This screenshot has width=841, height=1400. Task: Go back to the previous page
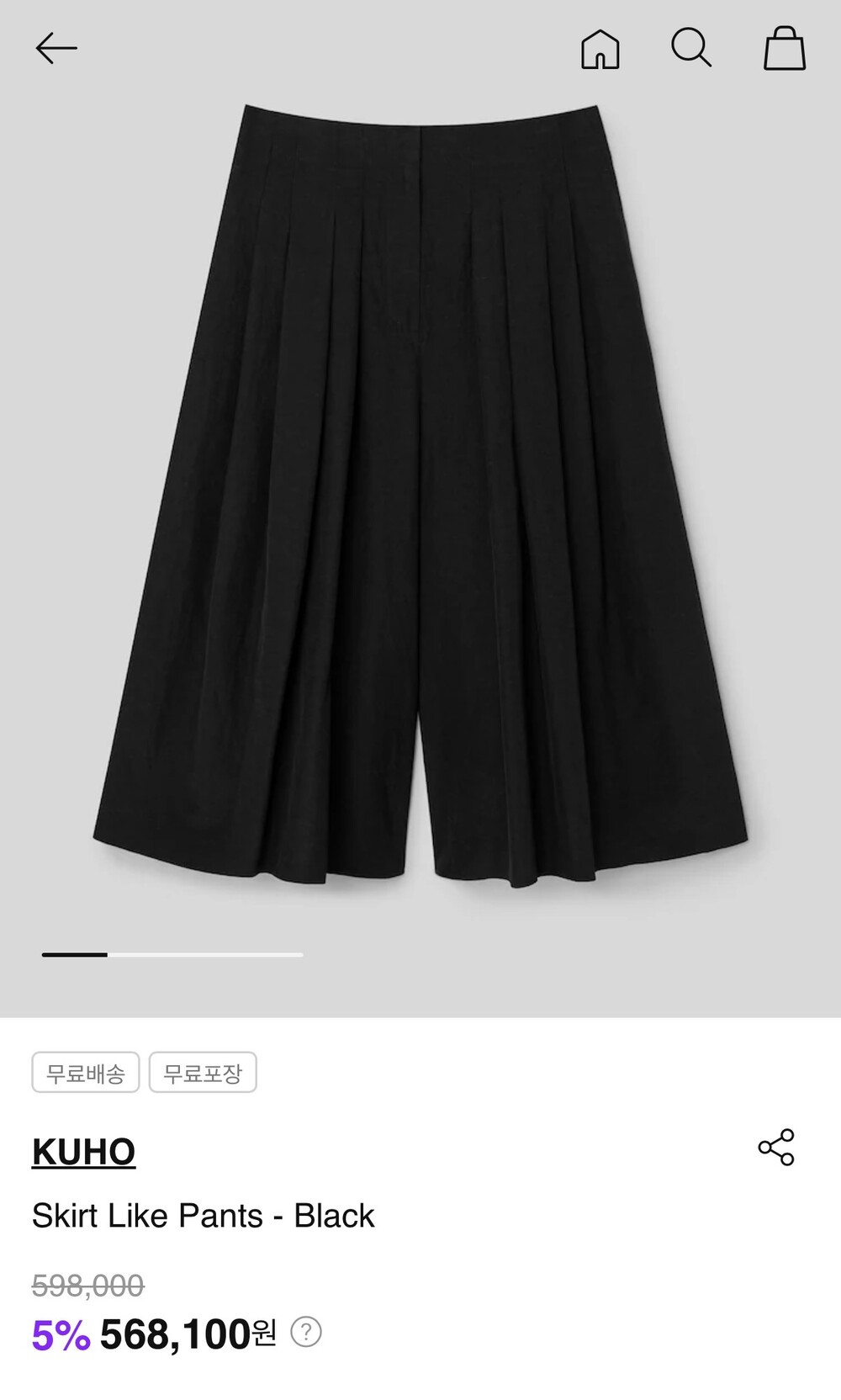tap(56, 49)
